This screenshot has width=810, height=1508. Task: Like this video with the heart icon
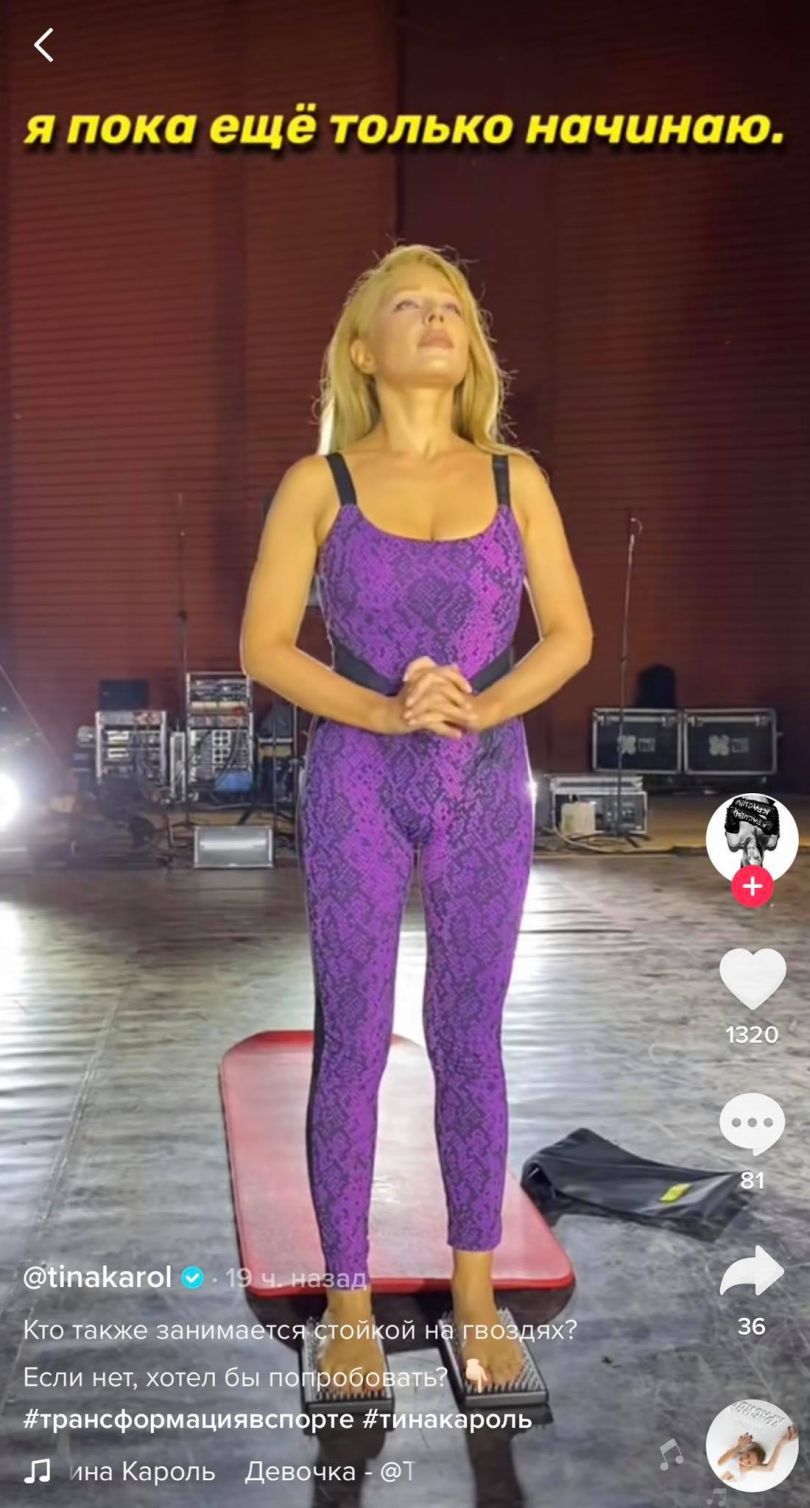[x=752, y=980]
